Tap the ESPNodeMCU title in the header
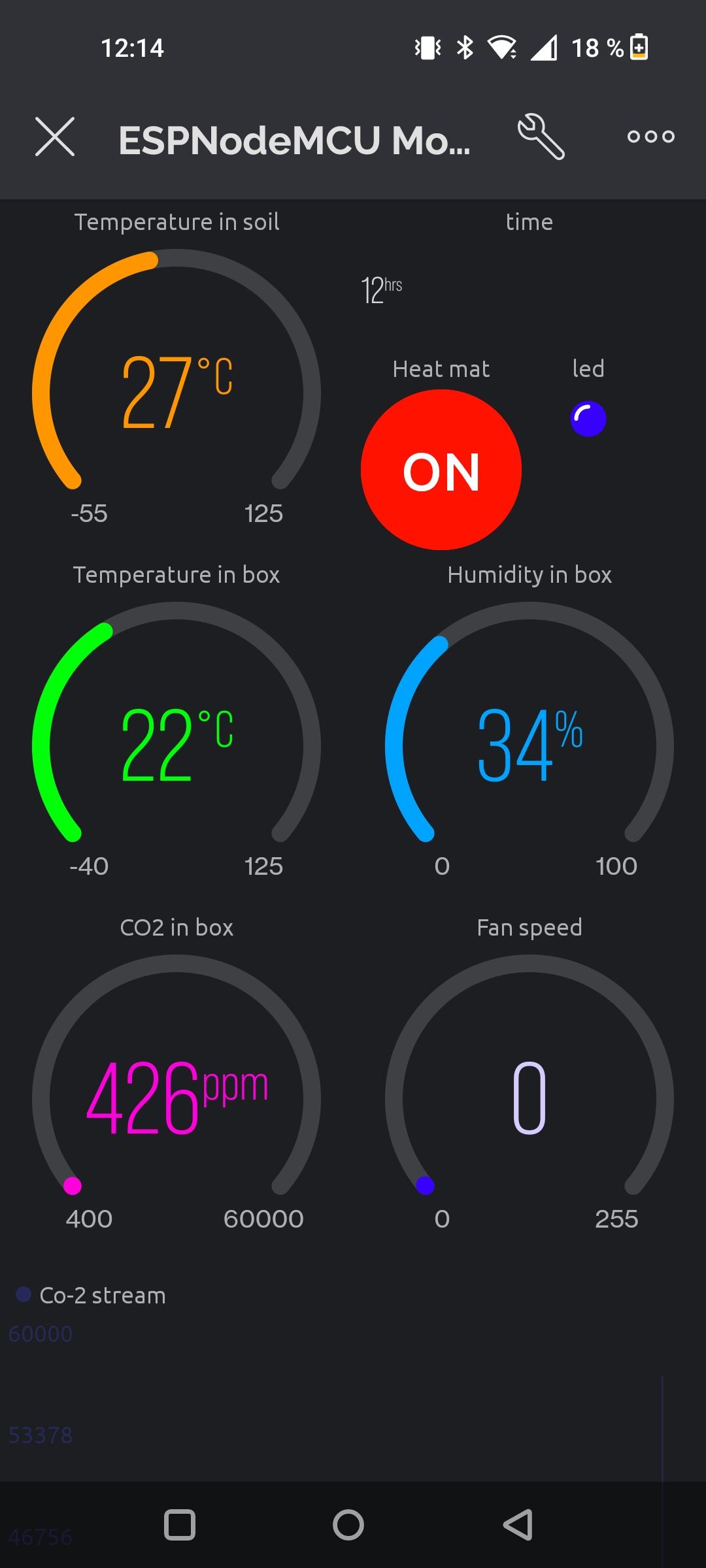Image resolution: width=706 pixels, height=1568 pixels. tap(294, 139)
